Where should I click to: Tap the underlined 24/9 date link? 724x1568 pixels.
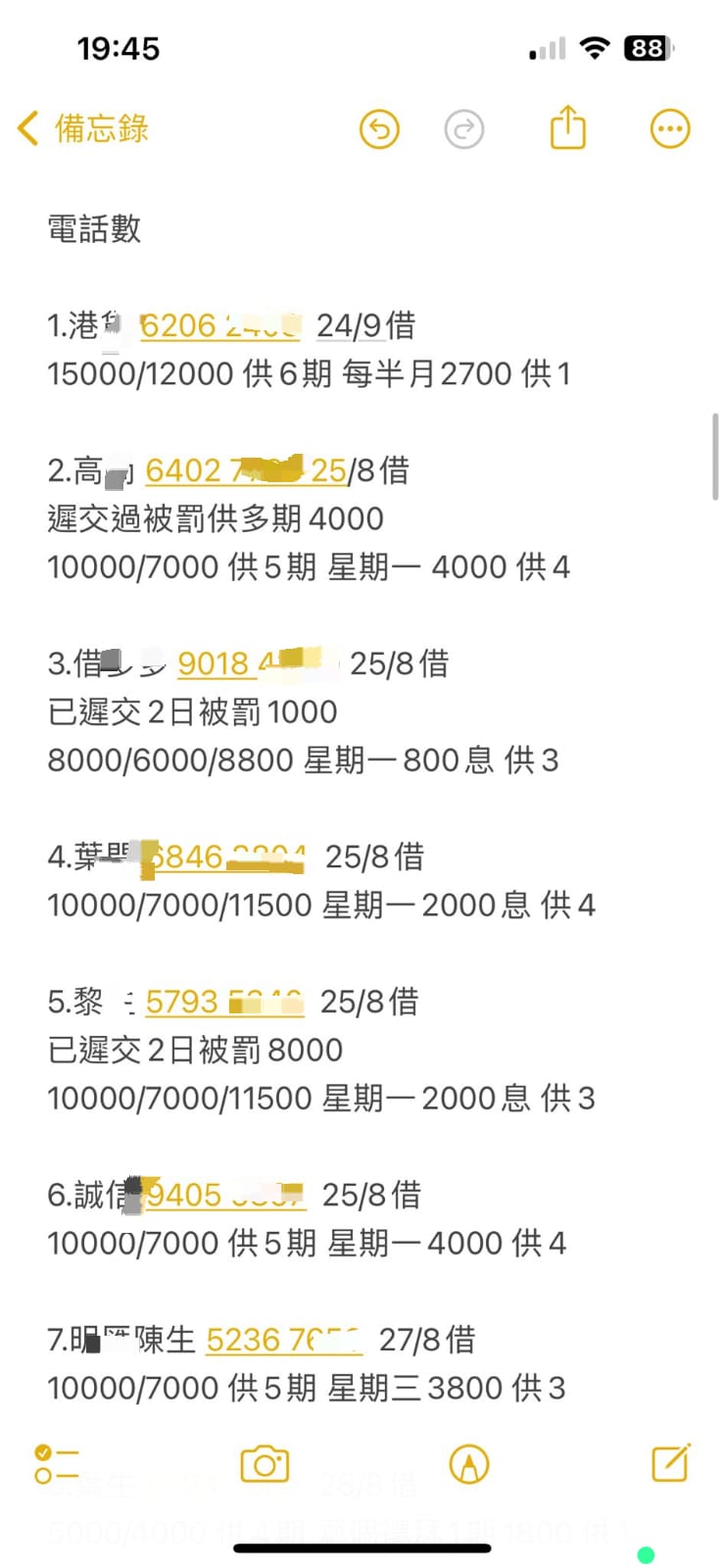pos(349,325)
